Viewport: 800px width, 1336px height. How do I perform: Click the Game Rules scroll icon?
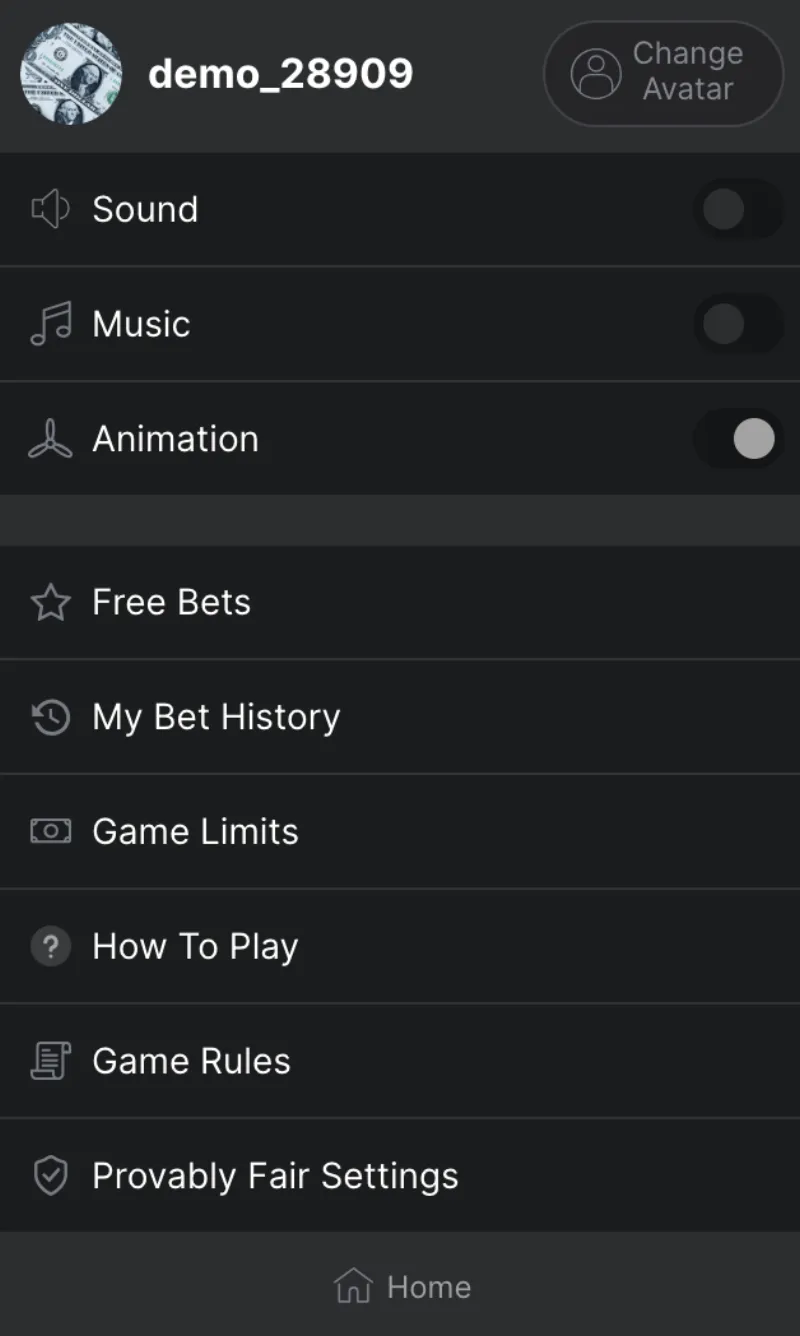coord(50,1060)
